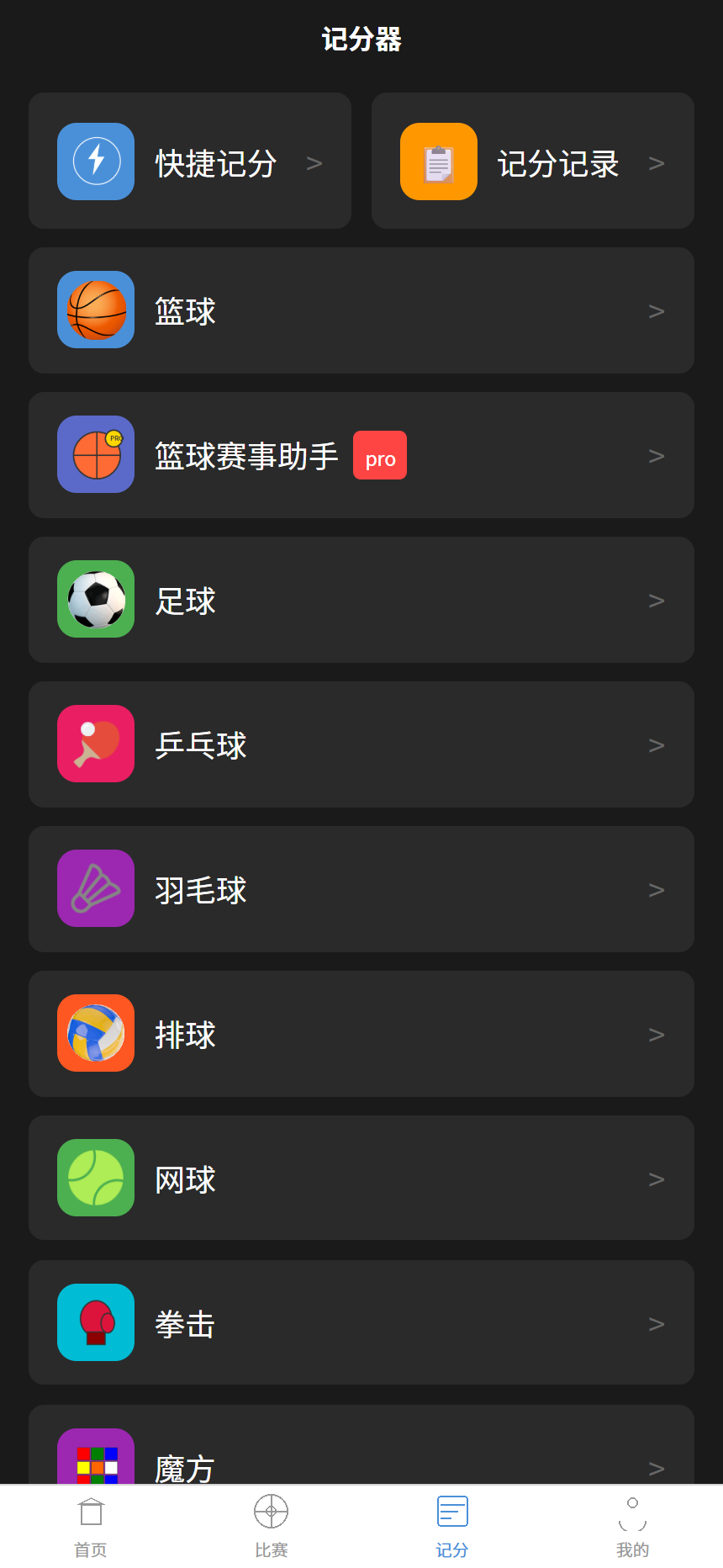The image size is (723, 1568).
Task: Switch to the 首页 tab
Action: click(90, 1524)
